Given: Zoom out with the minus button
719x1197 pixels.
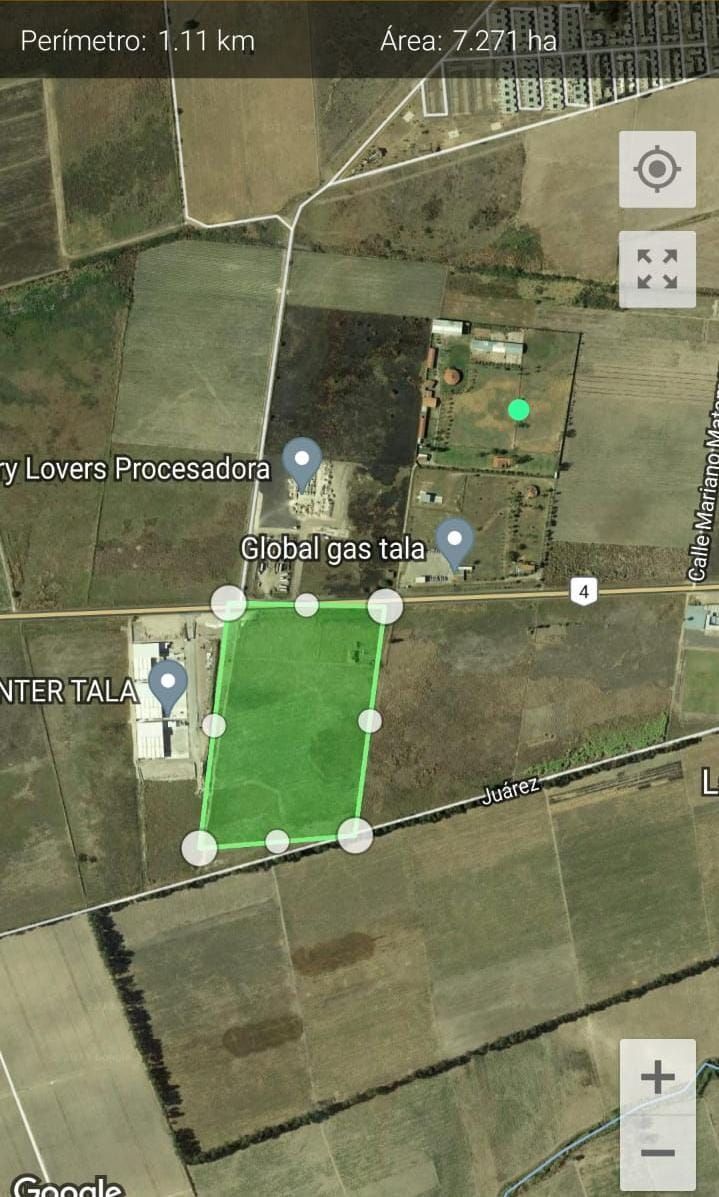Looking at the screenshot, I should 657,1153.
